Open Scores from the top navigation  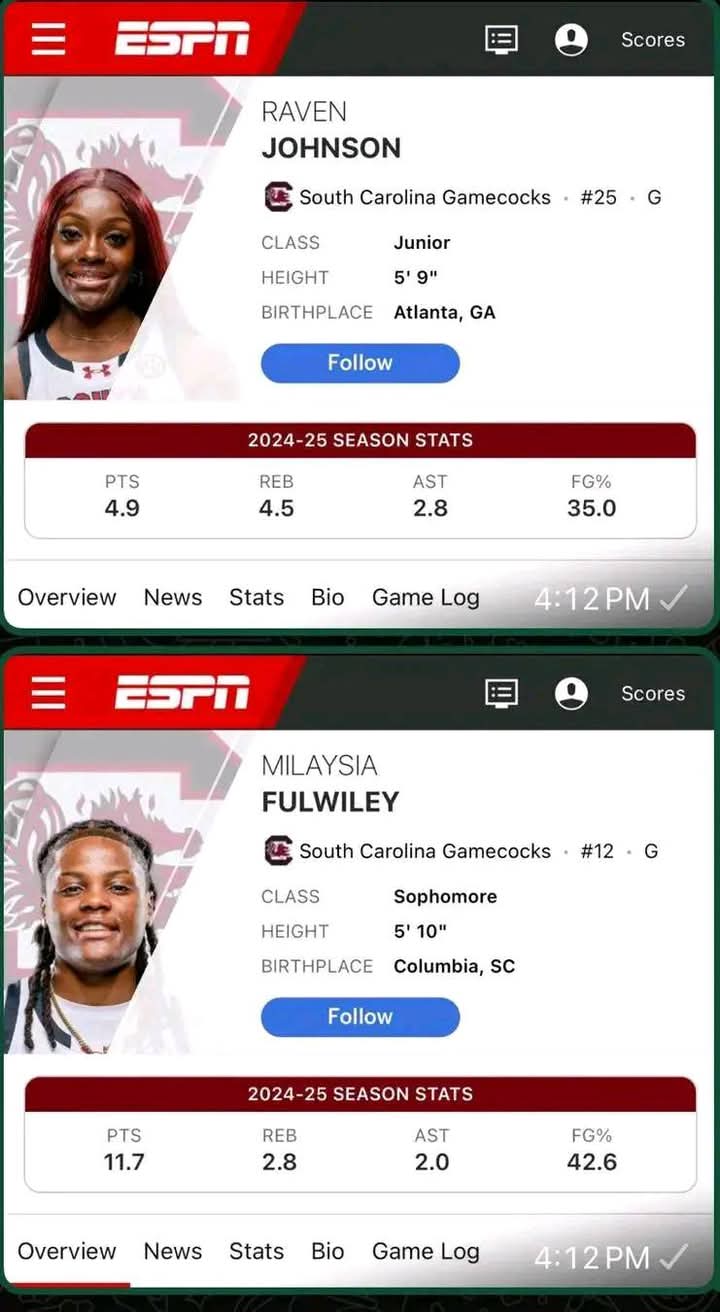652,40
